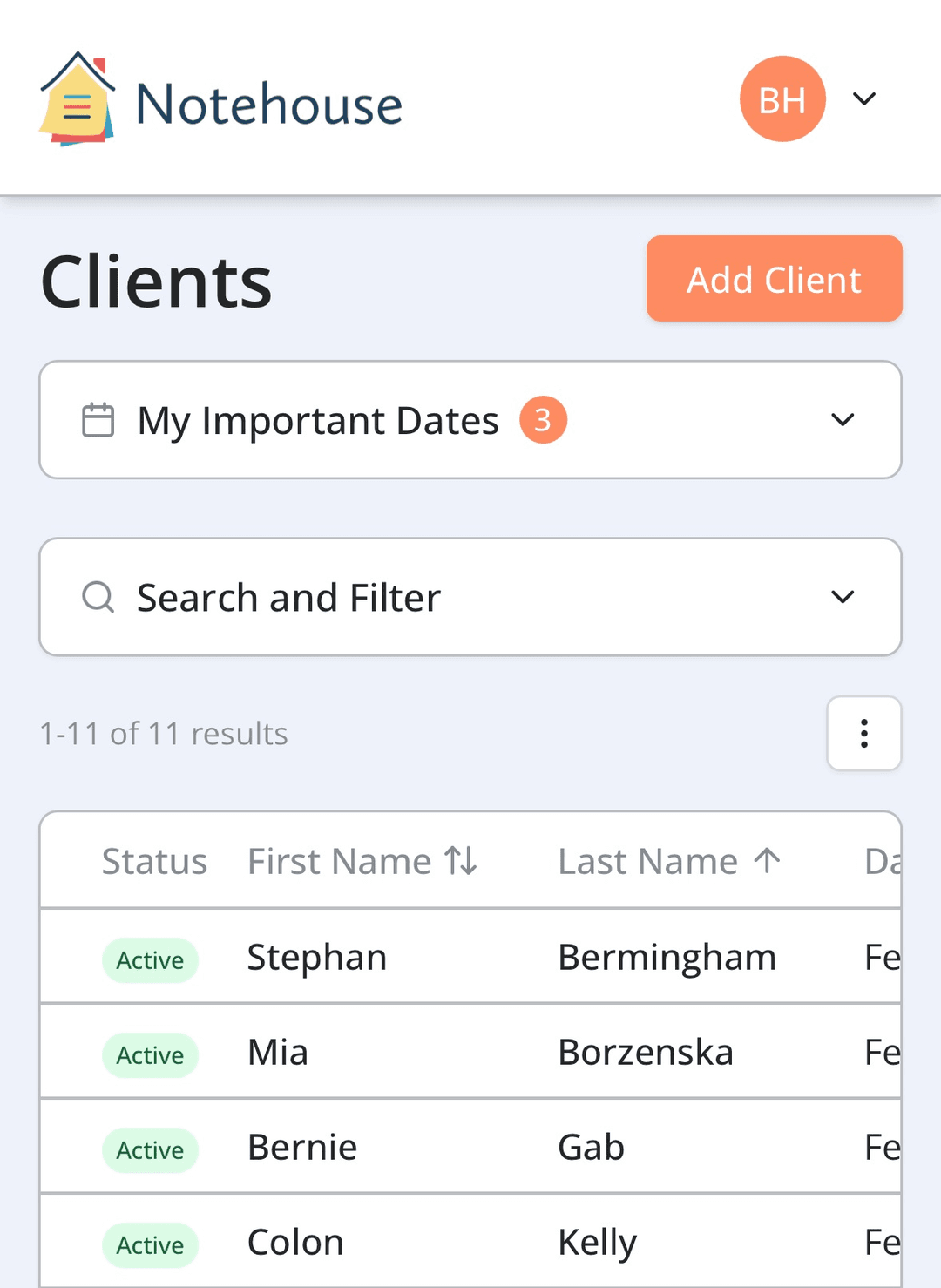Expand the My Important Dates section
This screenshot has height=1288, width=941.
tap(842, 419)
